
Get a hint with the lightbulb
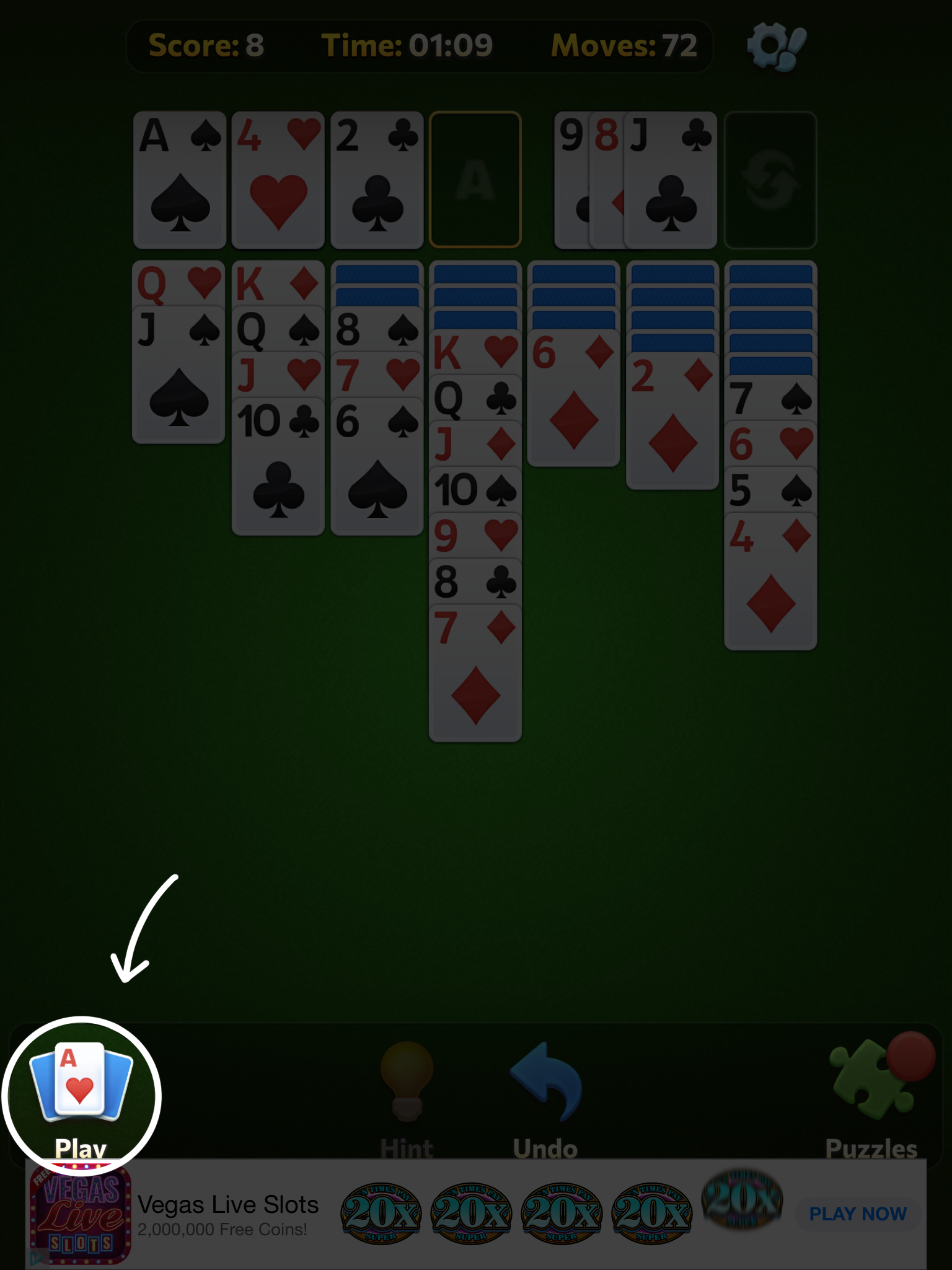click(407, 1098)
